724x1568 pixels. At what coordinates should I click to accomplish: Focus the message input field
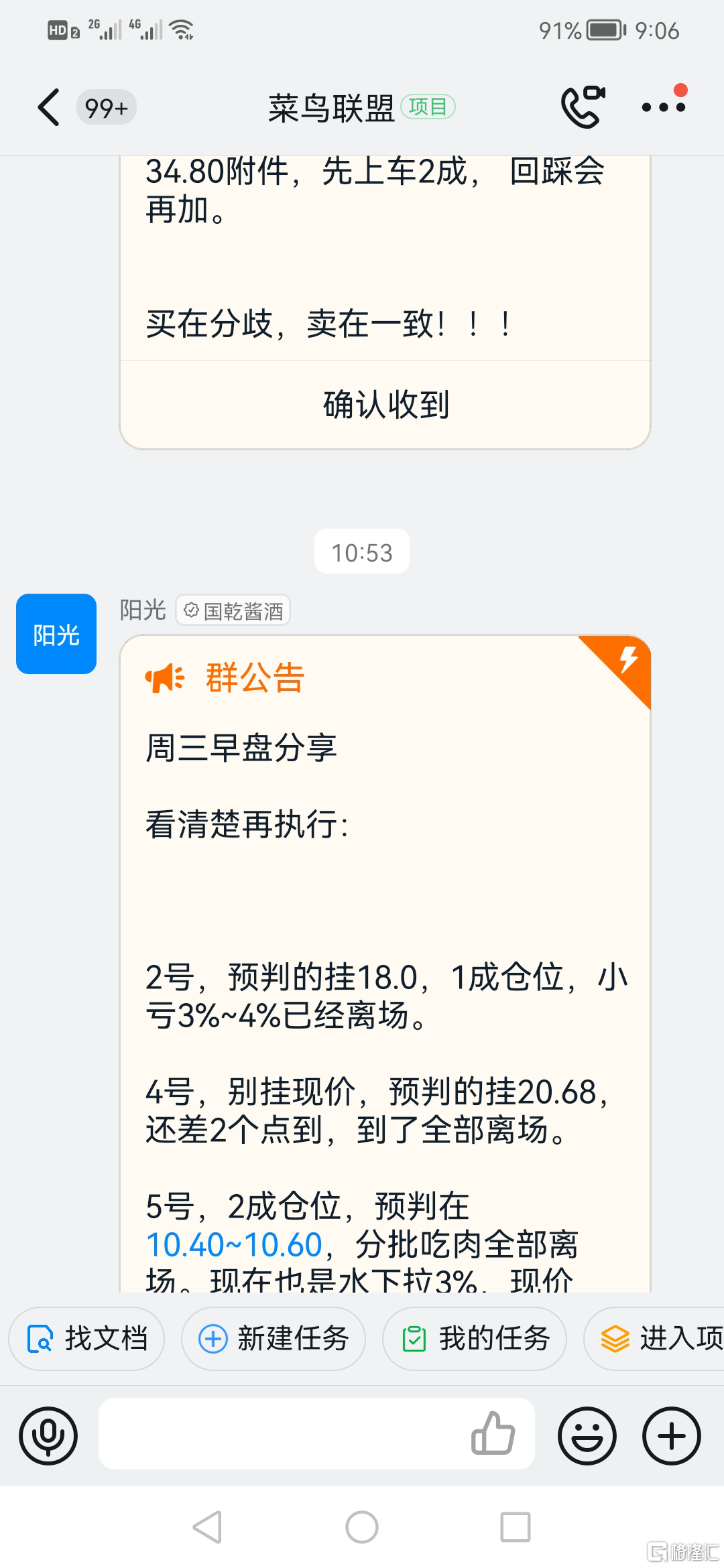(282, 1434)
